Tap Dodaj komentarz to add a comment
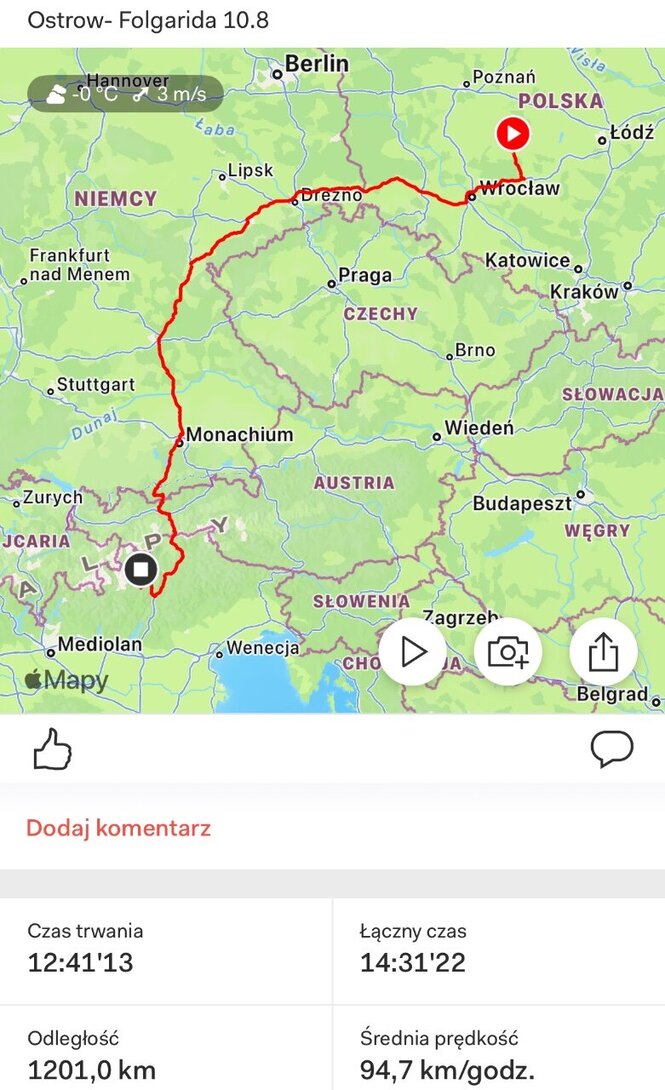 118,828
